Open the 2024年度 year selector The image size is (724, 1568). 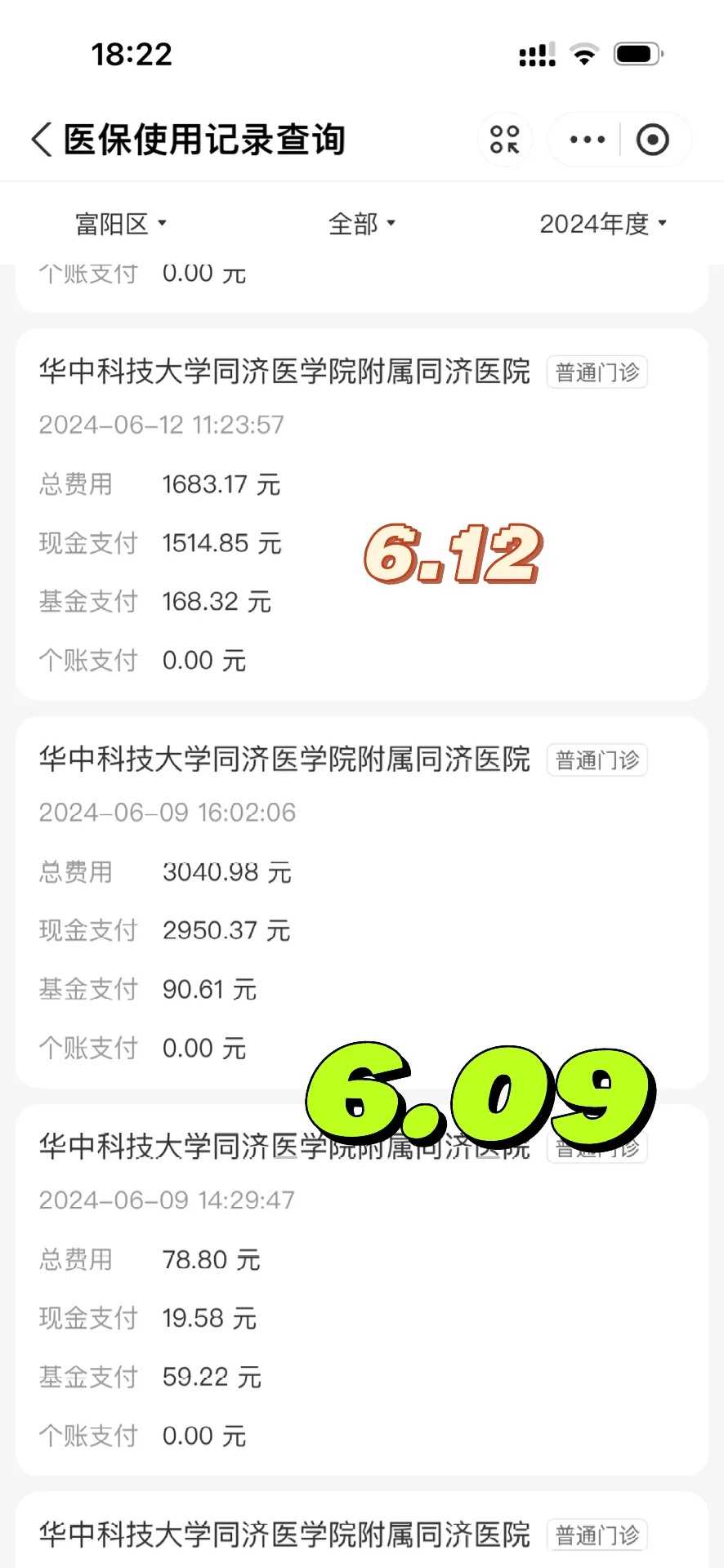603,223
